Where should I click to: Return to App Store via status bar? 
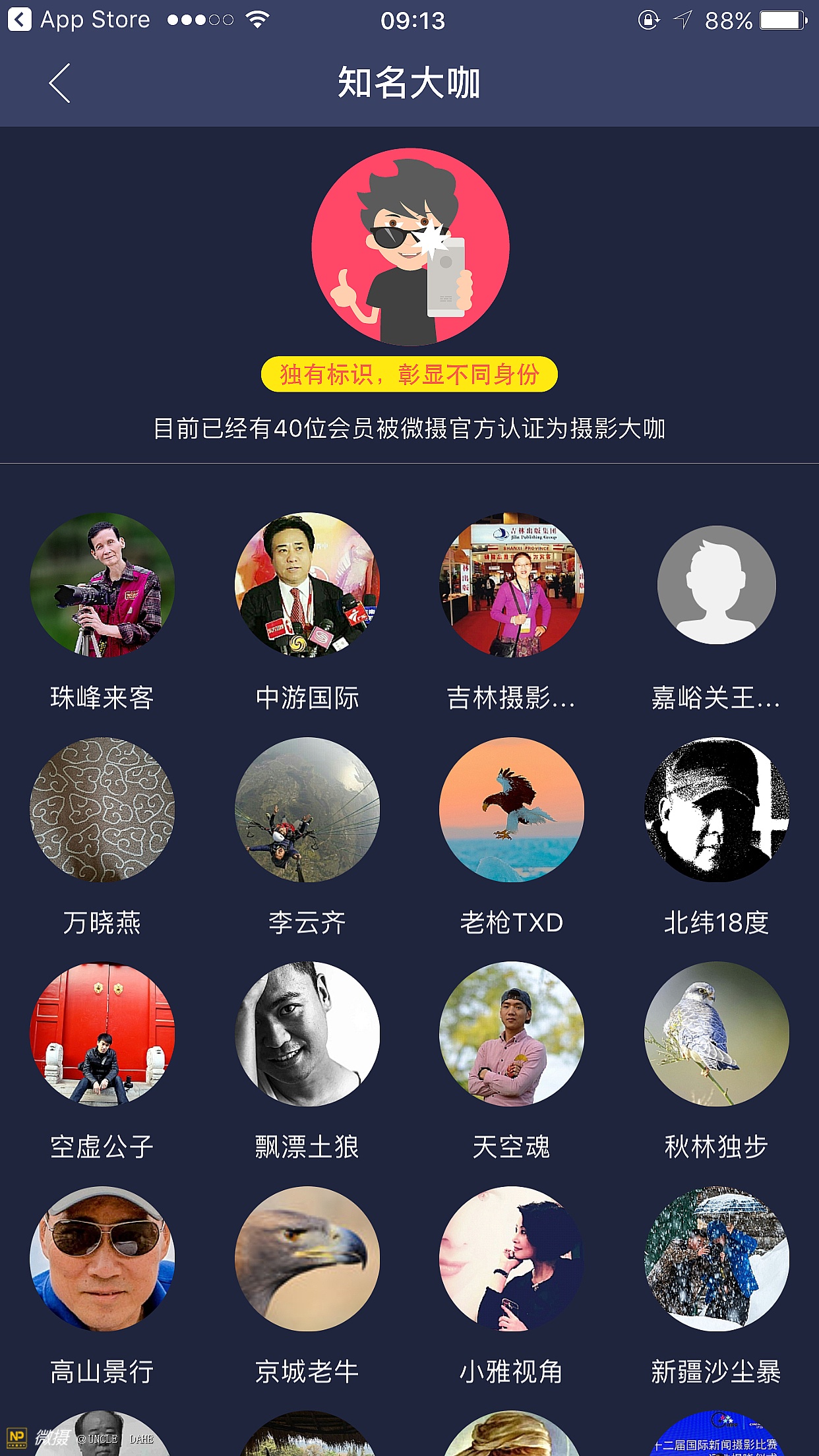[79, 20]
